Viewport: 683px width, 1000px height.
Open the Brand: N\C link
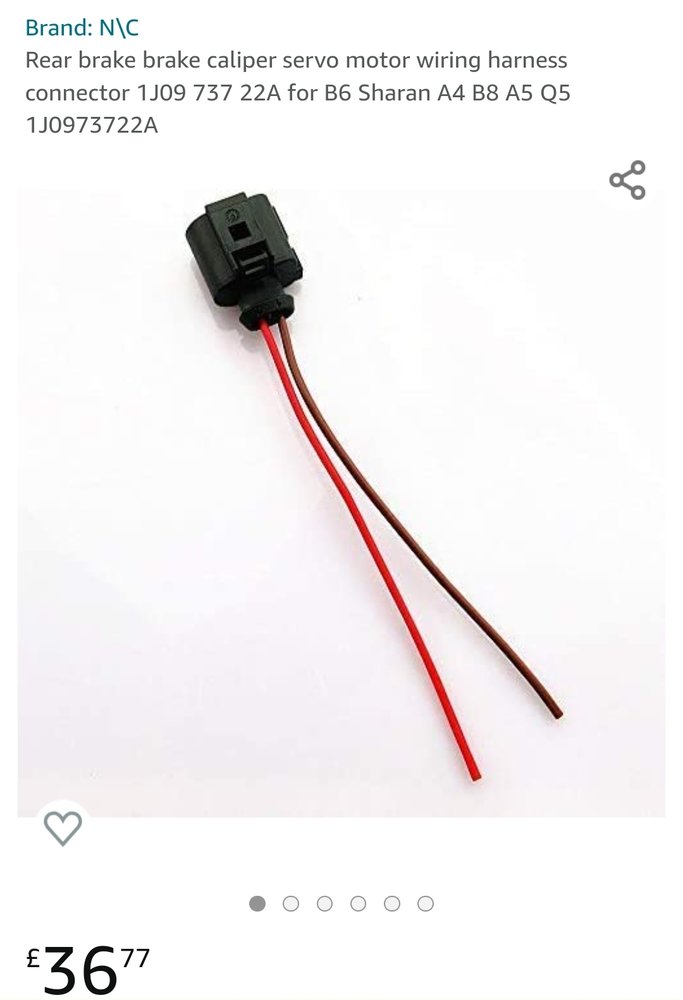(82, 28)
